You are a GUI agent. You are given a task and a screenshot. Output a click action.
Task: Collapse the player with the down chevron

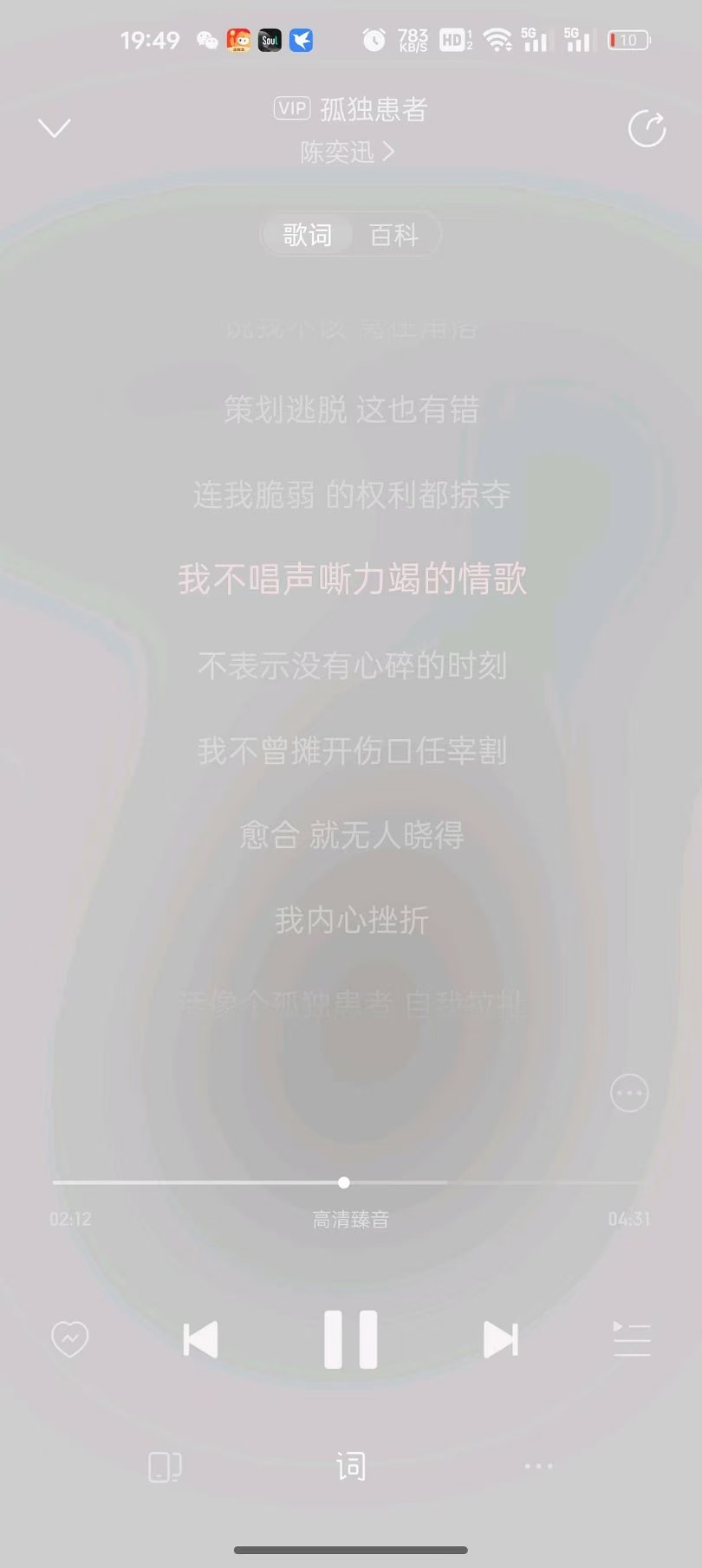[55, 129]
